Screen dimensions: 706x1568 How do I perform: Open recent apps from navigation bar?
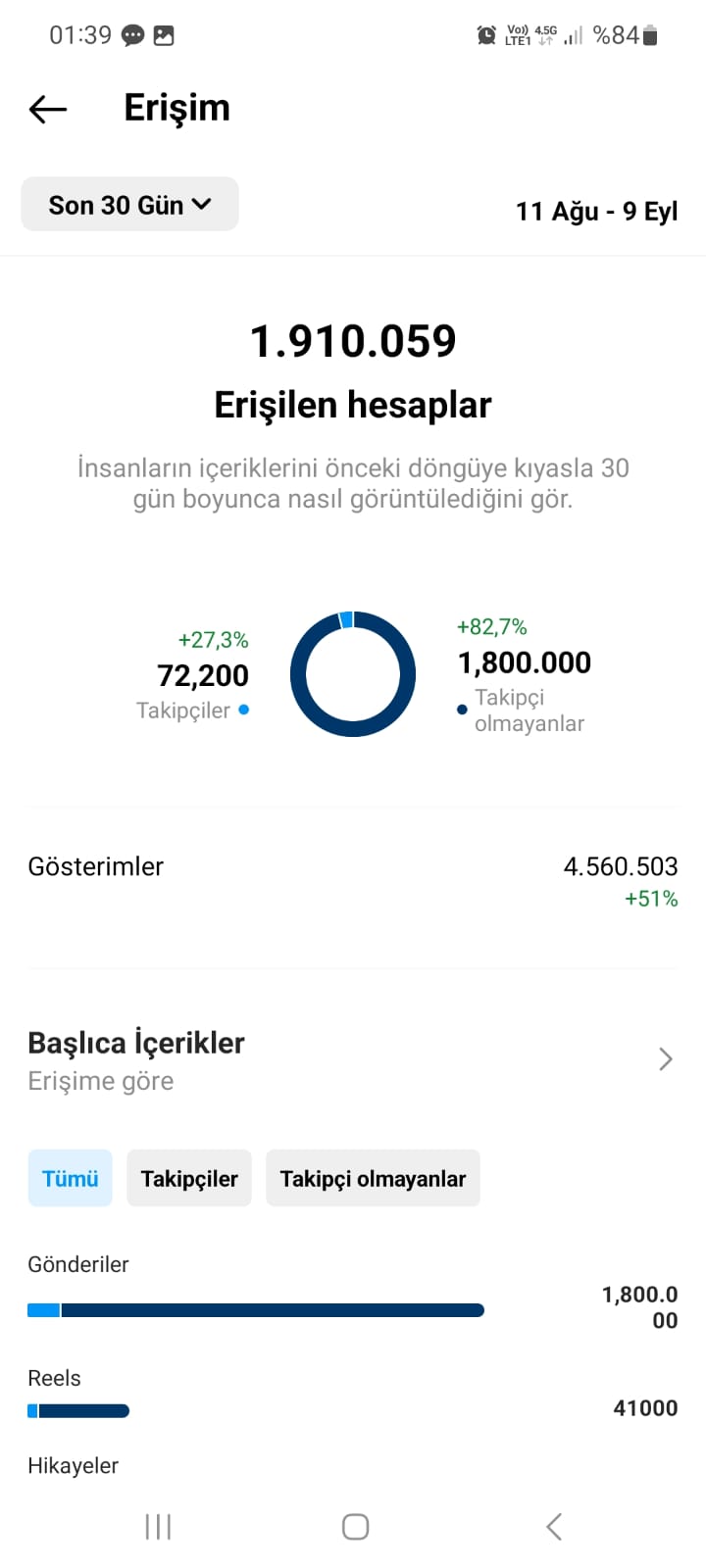click(158, 1527)
